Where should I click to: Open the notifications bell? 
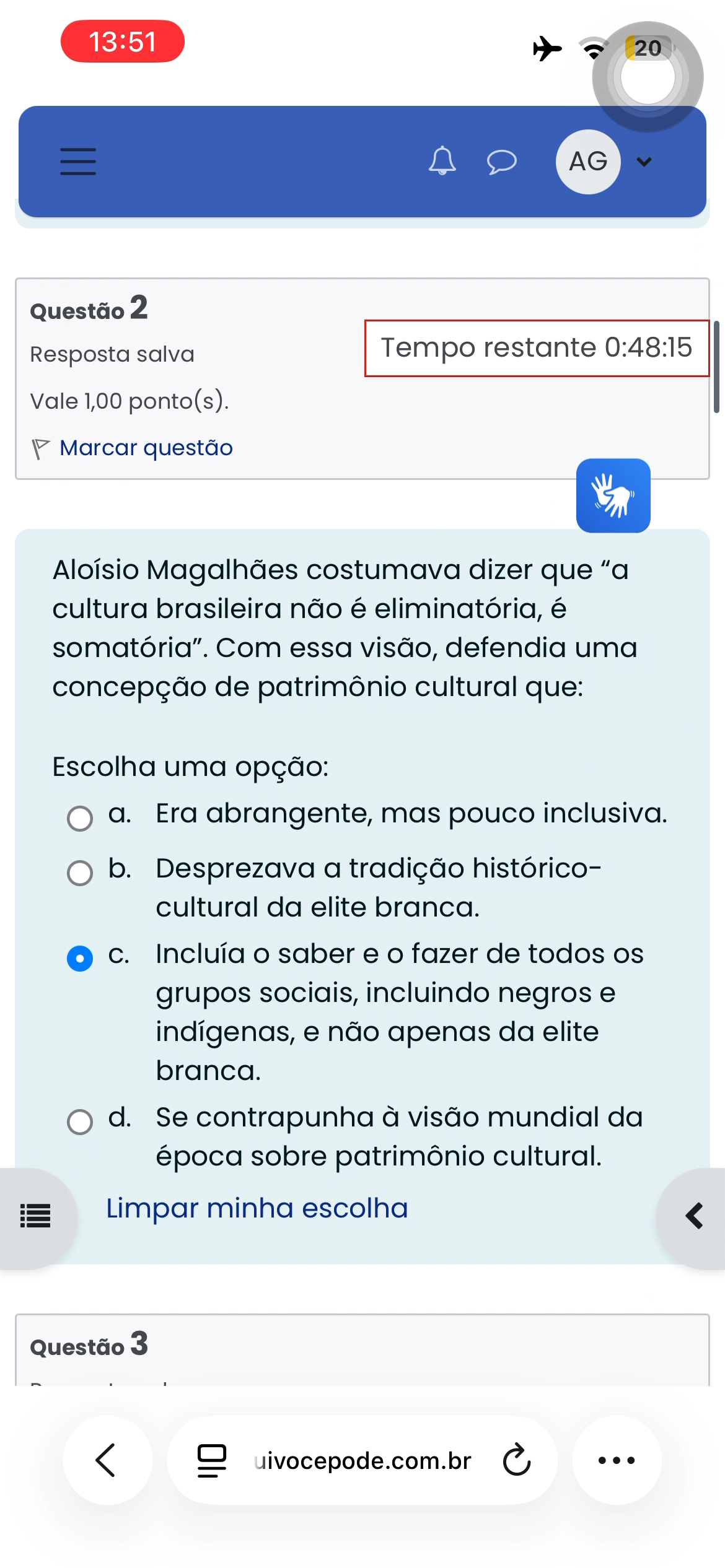pyautogui.click(x=442, y=161)
